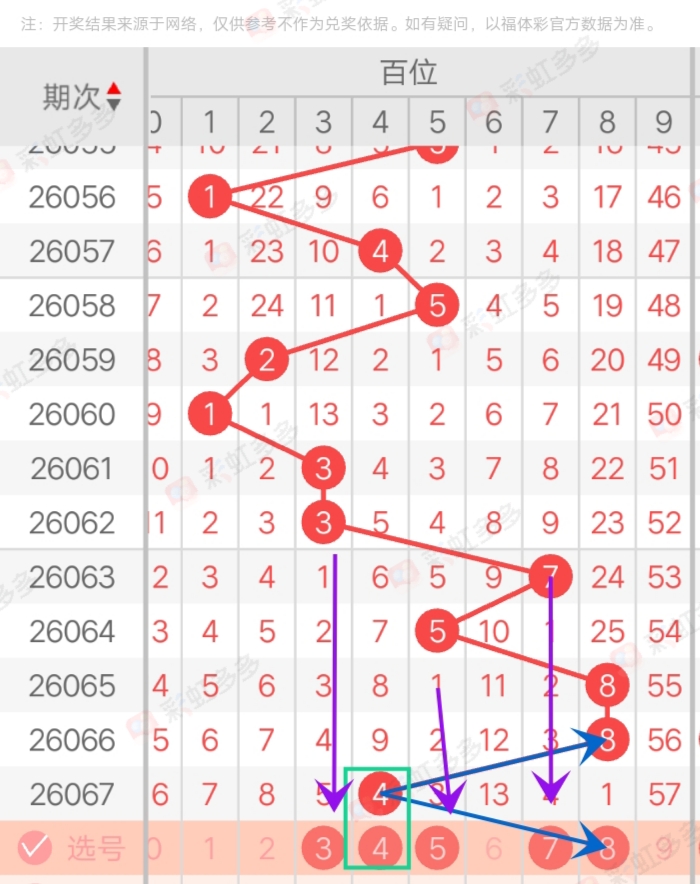Select number 6 in the 选号 row
The image size is (700, 884).
(493, 850)
